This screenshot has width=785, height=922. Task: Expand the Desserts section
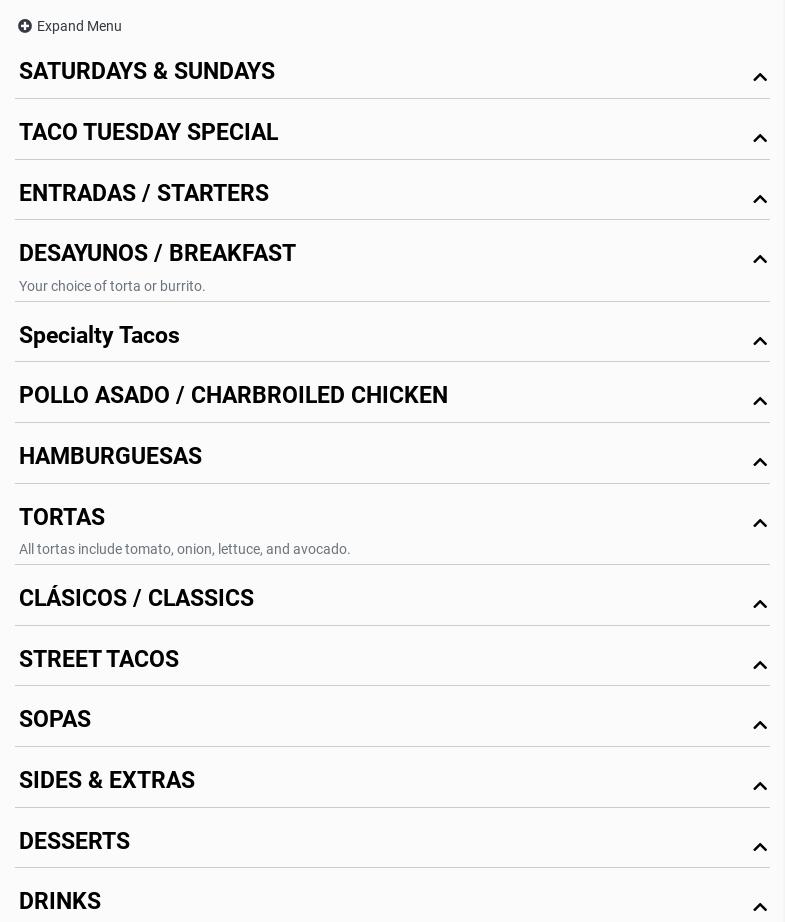click(75, 842)
